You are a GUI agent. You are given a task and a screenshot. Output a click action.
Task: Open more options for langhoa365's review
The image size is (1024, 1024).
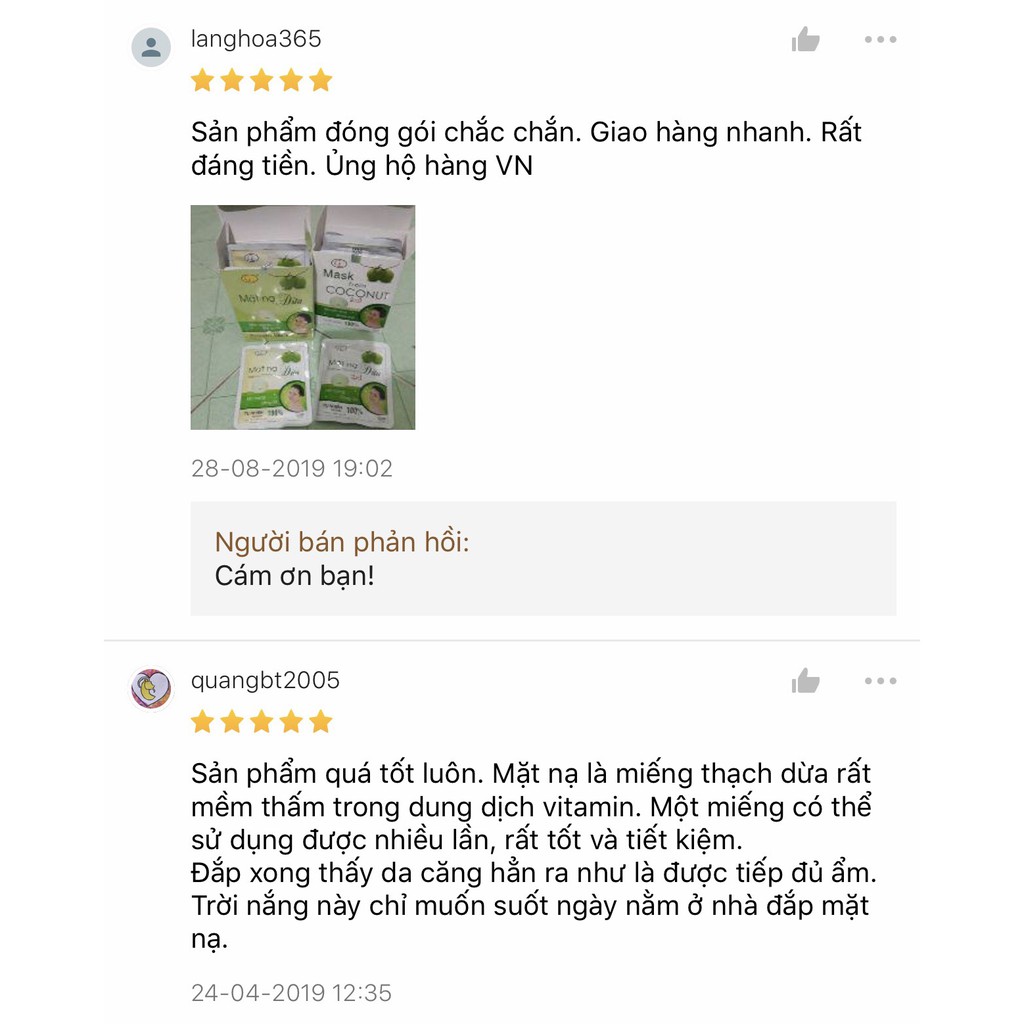(880, 40)
